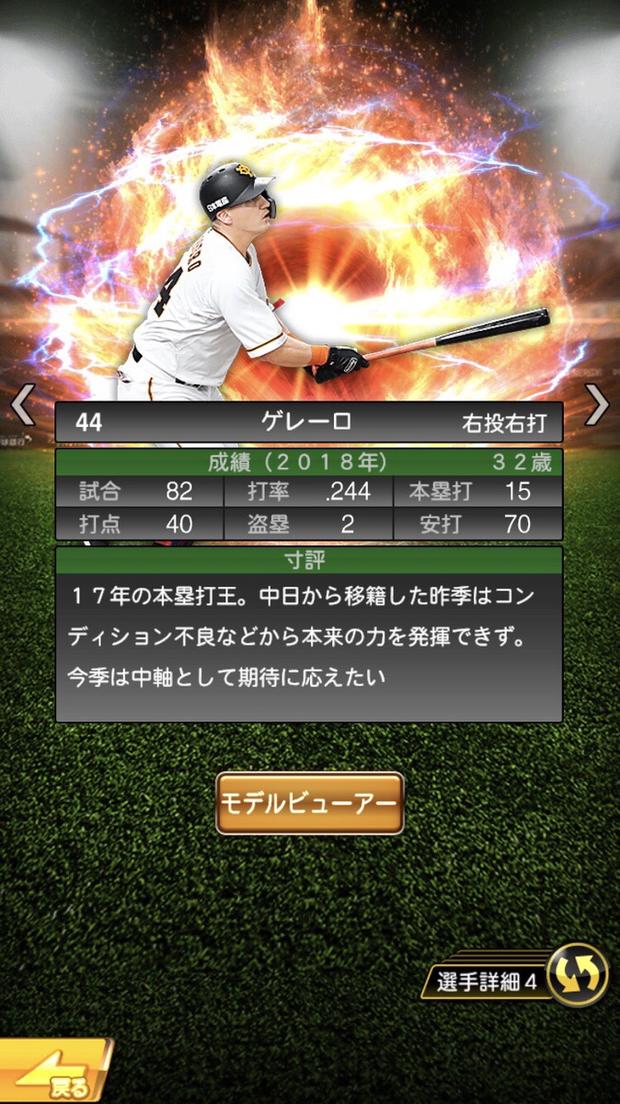Go to the next player with right arrow
The height and width of the screenshot is (1104, 620).
click(x=597, y=404)
